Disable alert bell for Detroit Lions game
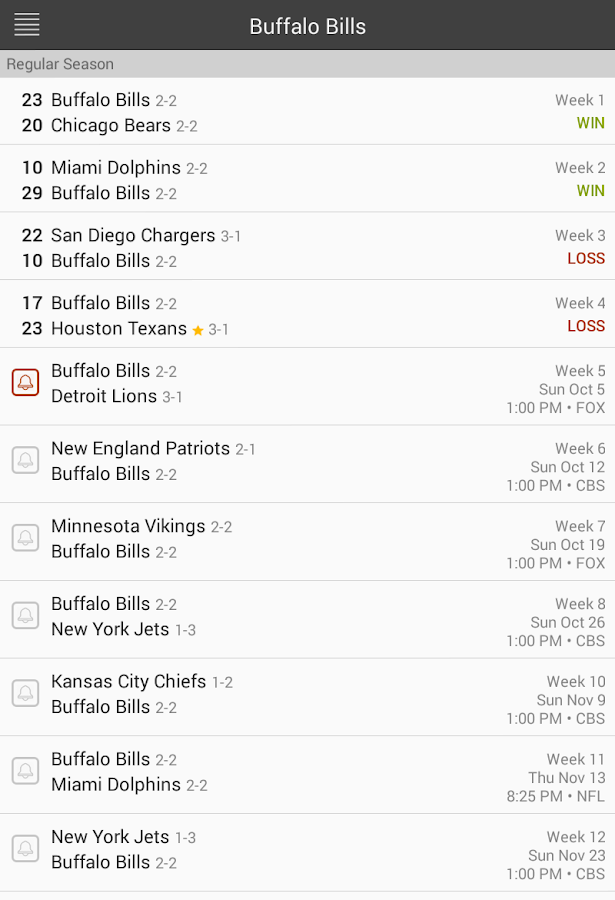This screenshot has height=900, width=615. point(25,383)
